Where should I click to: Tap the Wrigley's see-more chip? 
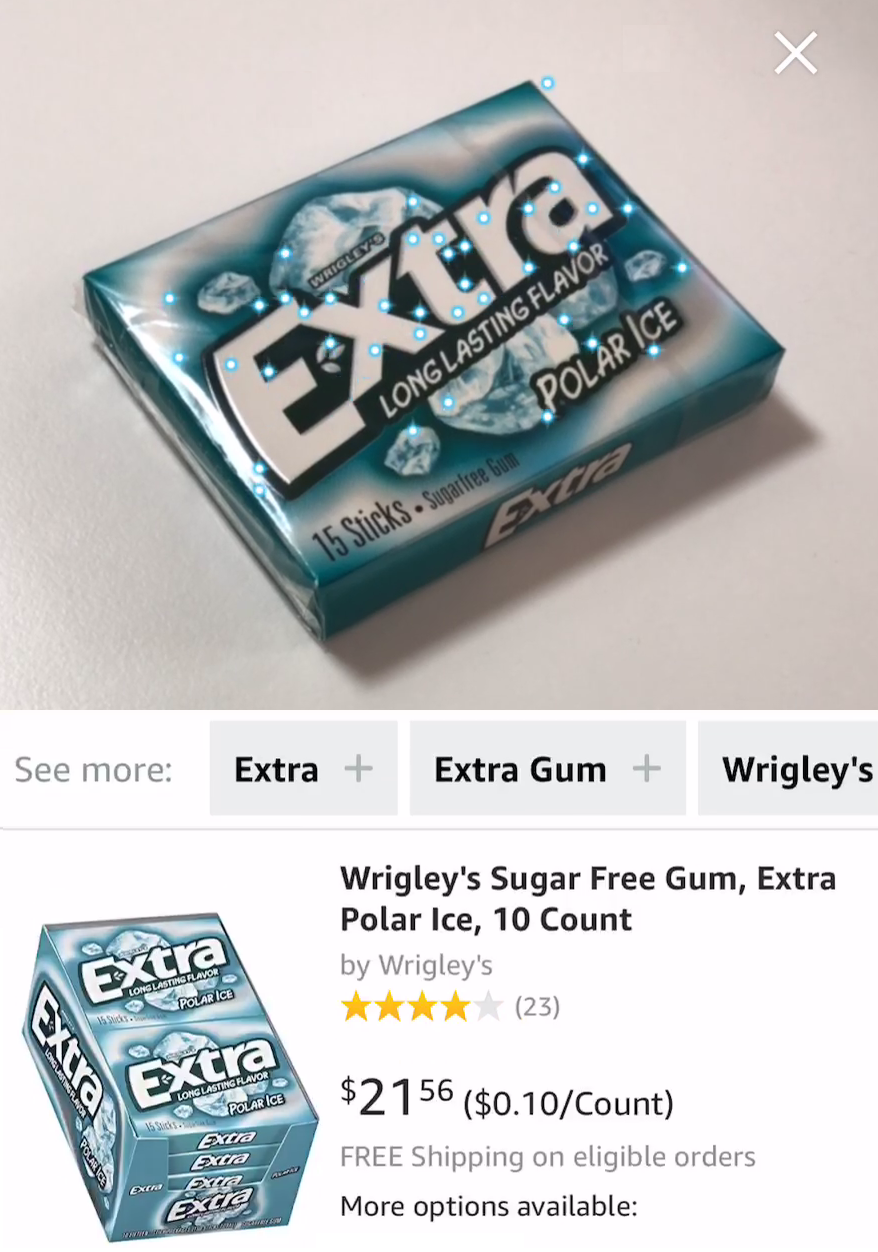[x=797, y=769]
